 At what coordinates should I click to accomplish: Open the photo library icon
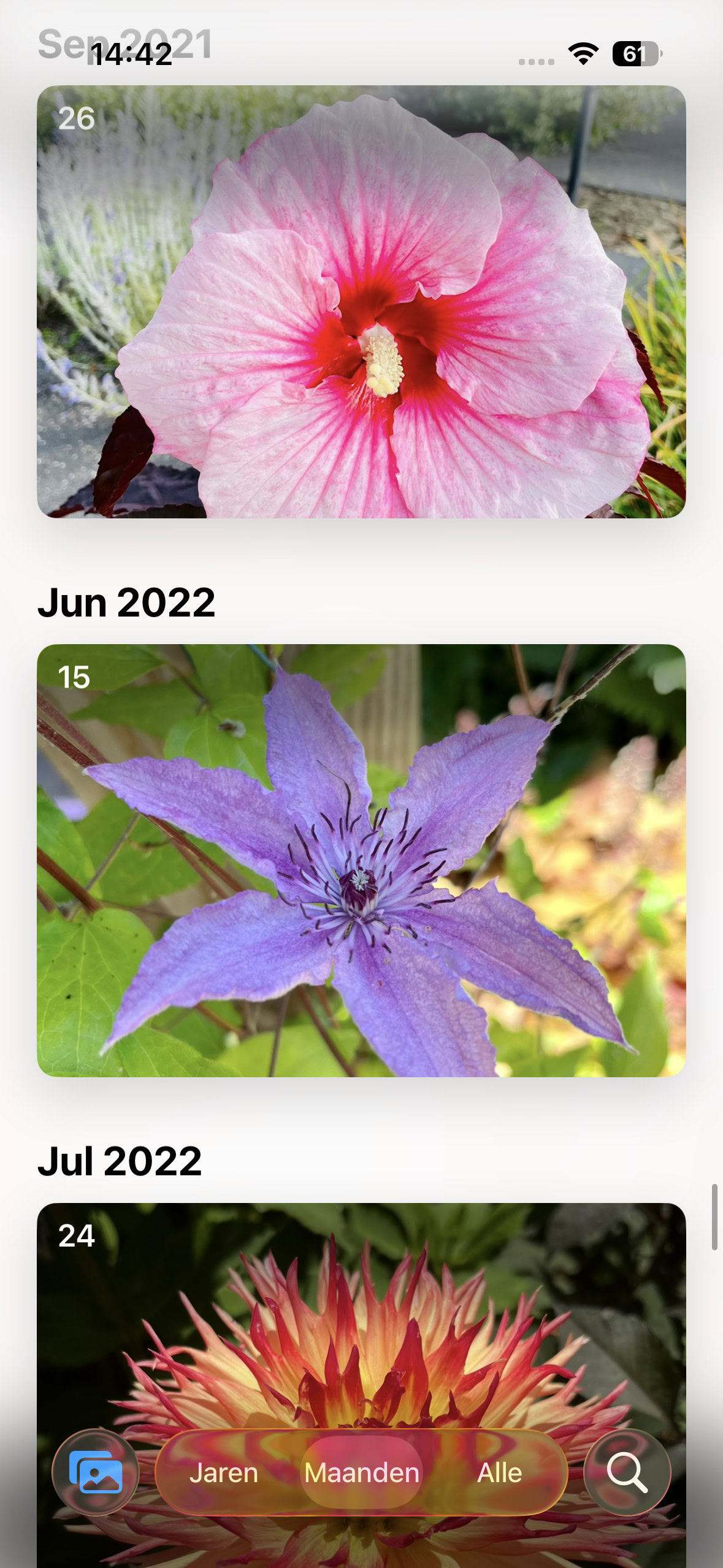(x=95, y=1472)
